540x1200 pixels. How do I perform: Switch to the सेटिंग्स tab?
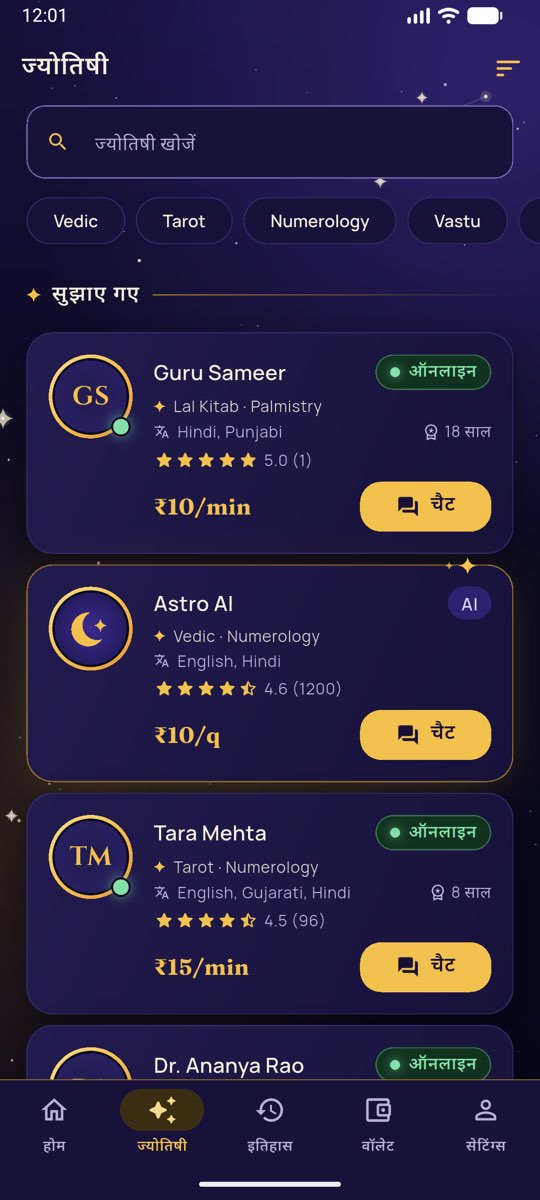(x=486, y=1124)
